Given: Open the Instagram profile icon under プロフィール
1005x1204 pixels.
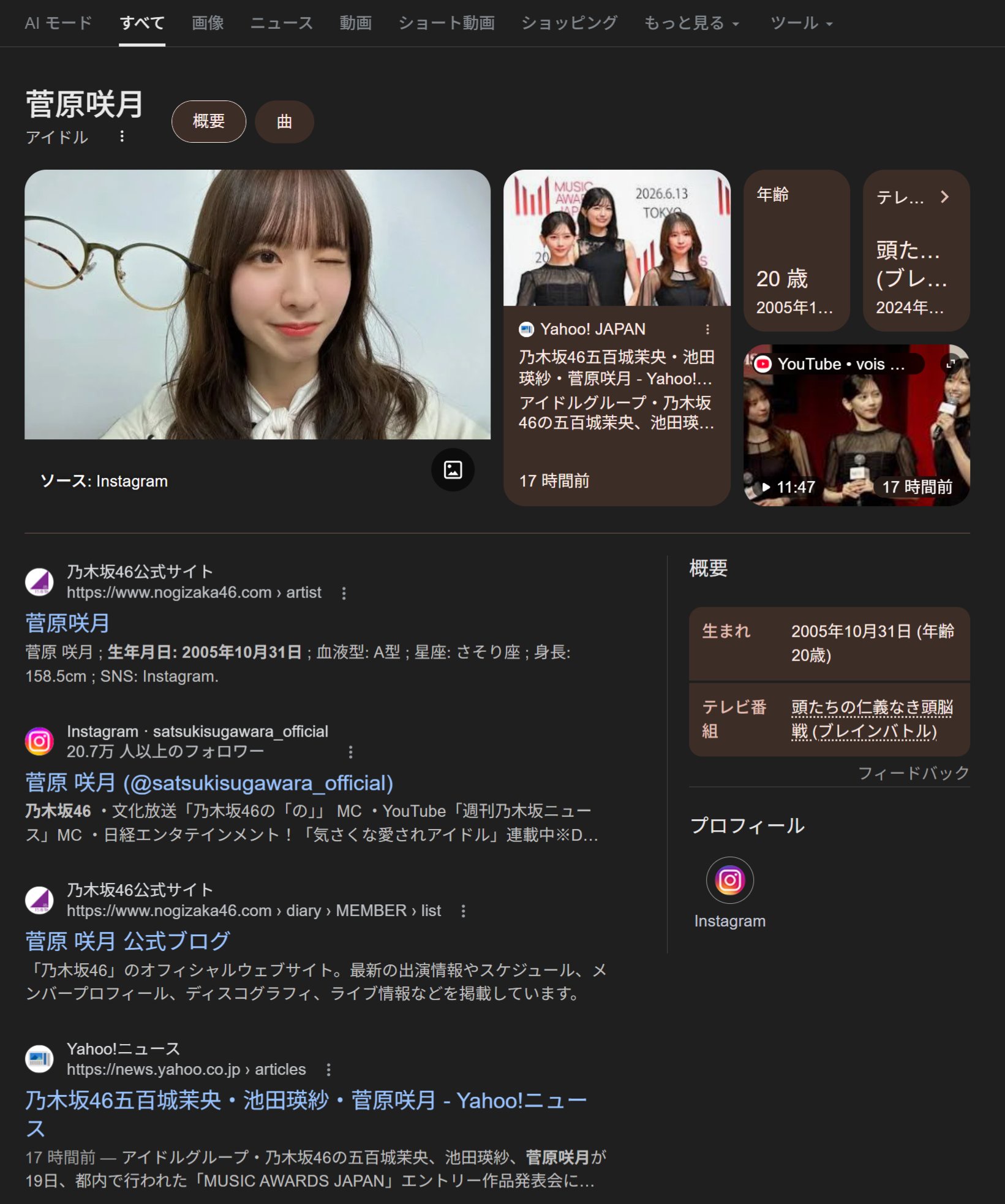Looking at the screenshot, I should (729, 880).
